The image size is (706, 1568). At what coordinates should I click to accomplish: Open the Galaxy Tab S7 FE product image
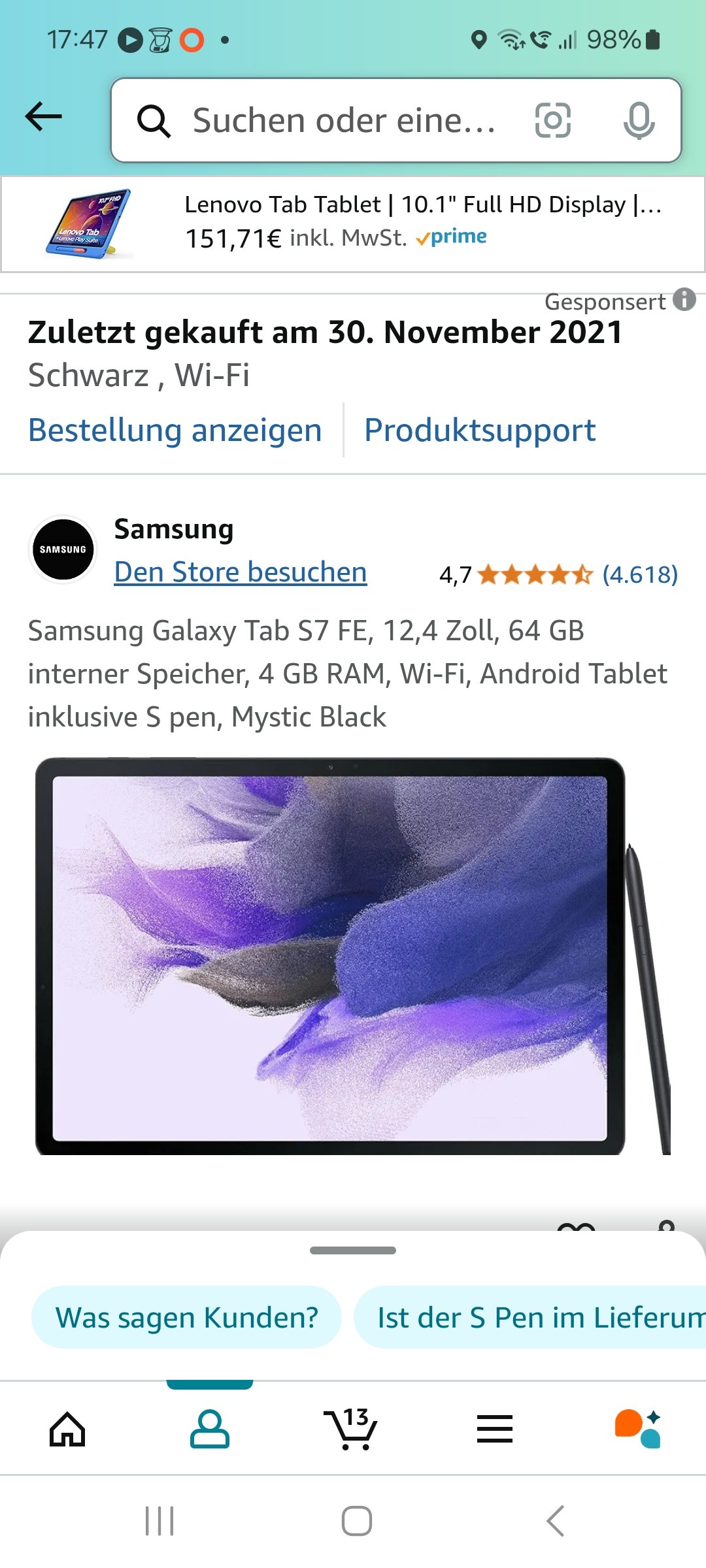coord(353,956)
